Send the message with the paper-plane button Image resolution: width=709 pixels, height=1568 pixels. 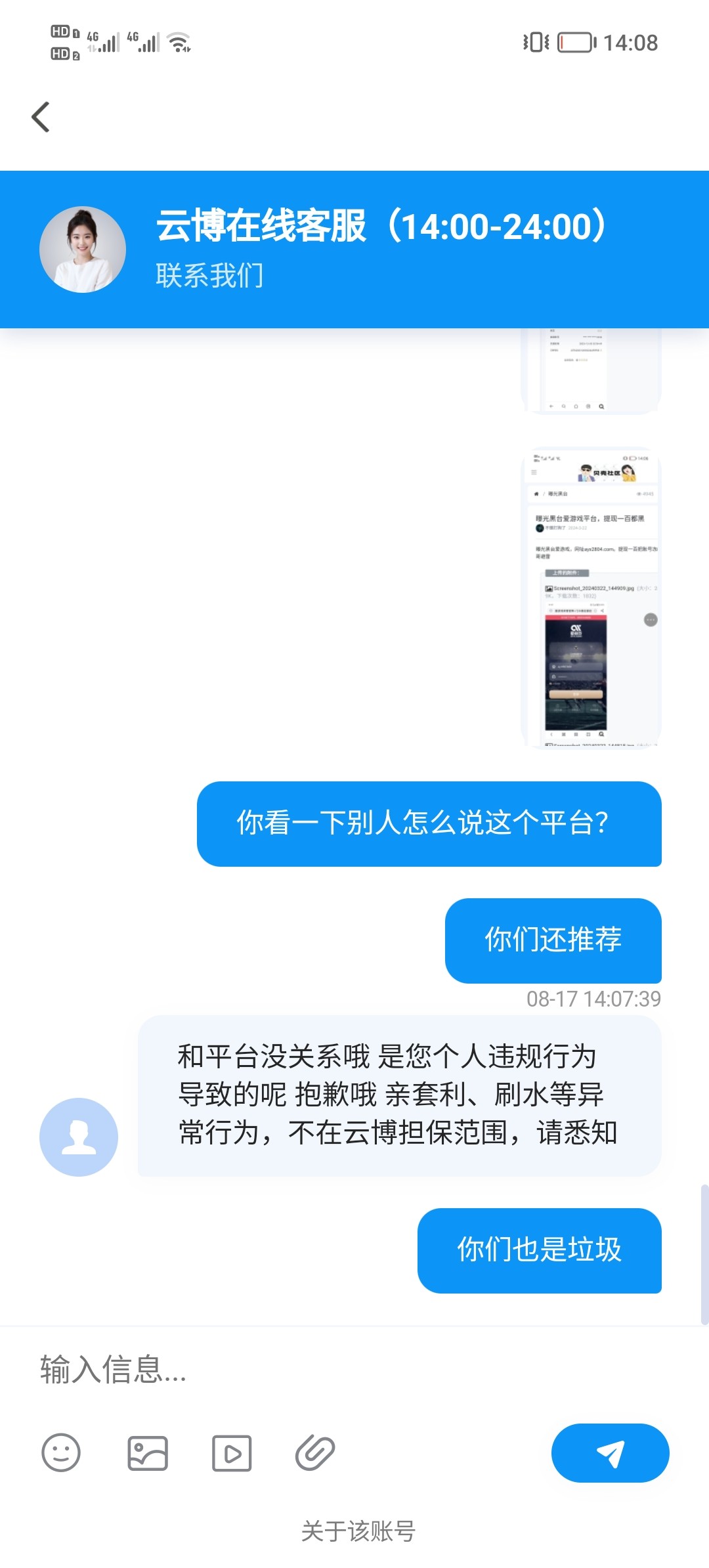pos(610,1452)
